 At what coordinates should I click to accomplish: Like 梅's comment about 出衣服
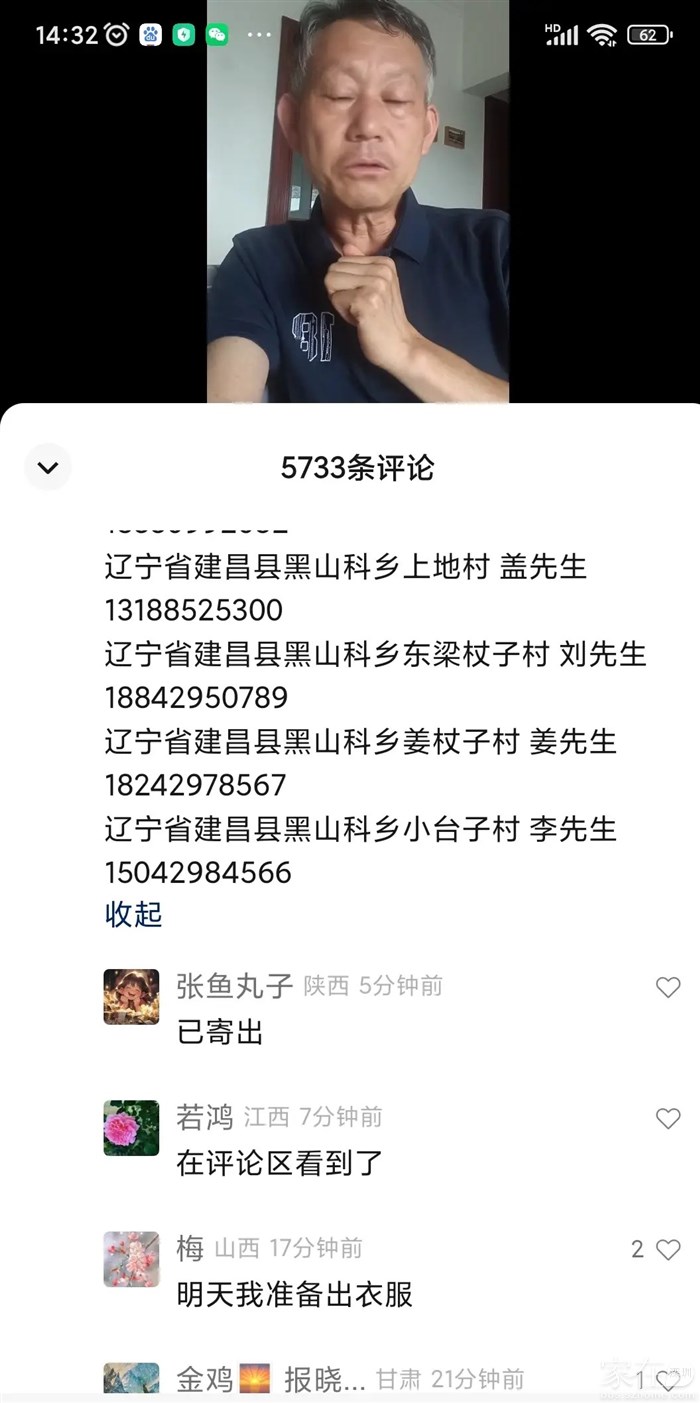(667, 1249)
